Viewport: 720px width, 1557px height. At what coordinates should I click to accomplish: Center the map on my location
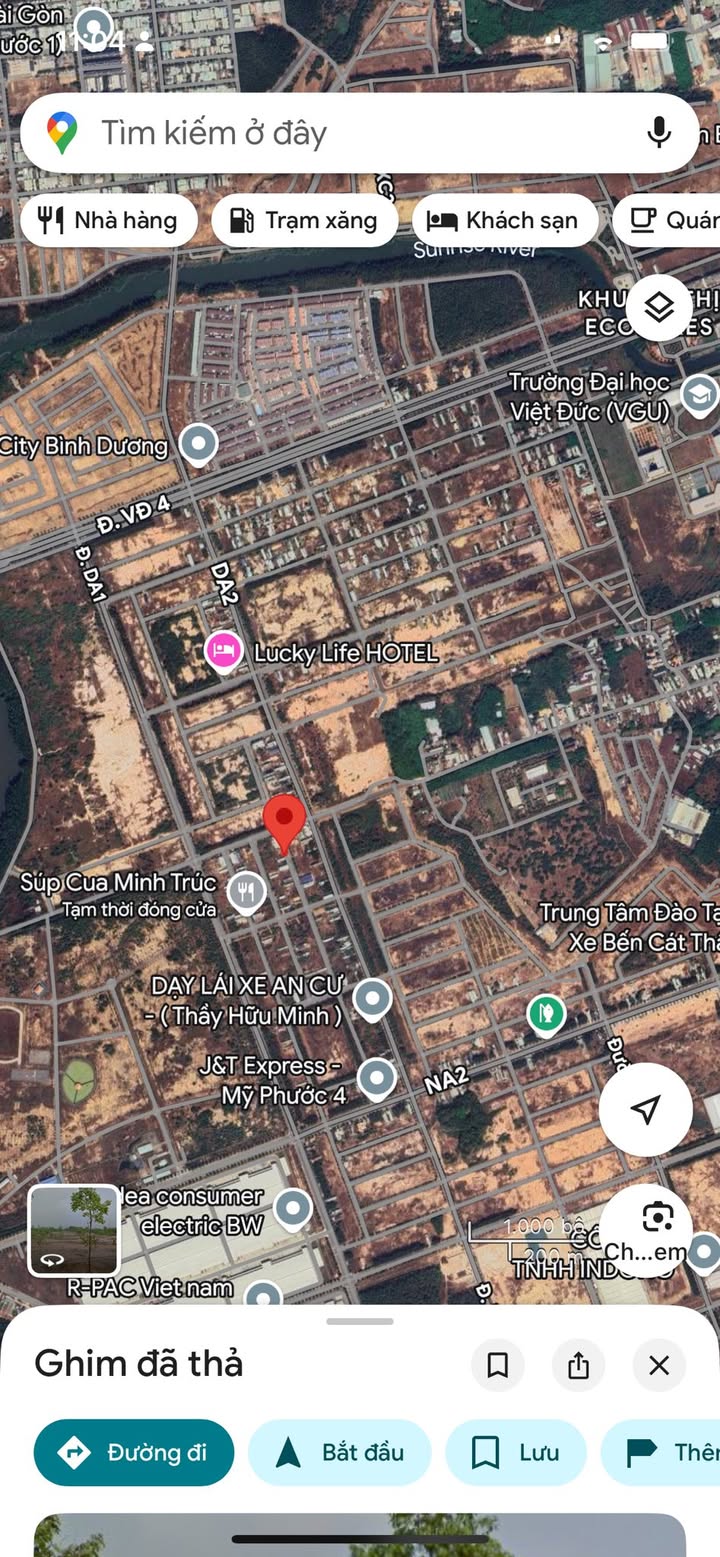point(646,1109)
